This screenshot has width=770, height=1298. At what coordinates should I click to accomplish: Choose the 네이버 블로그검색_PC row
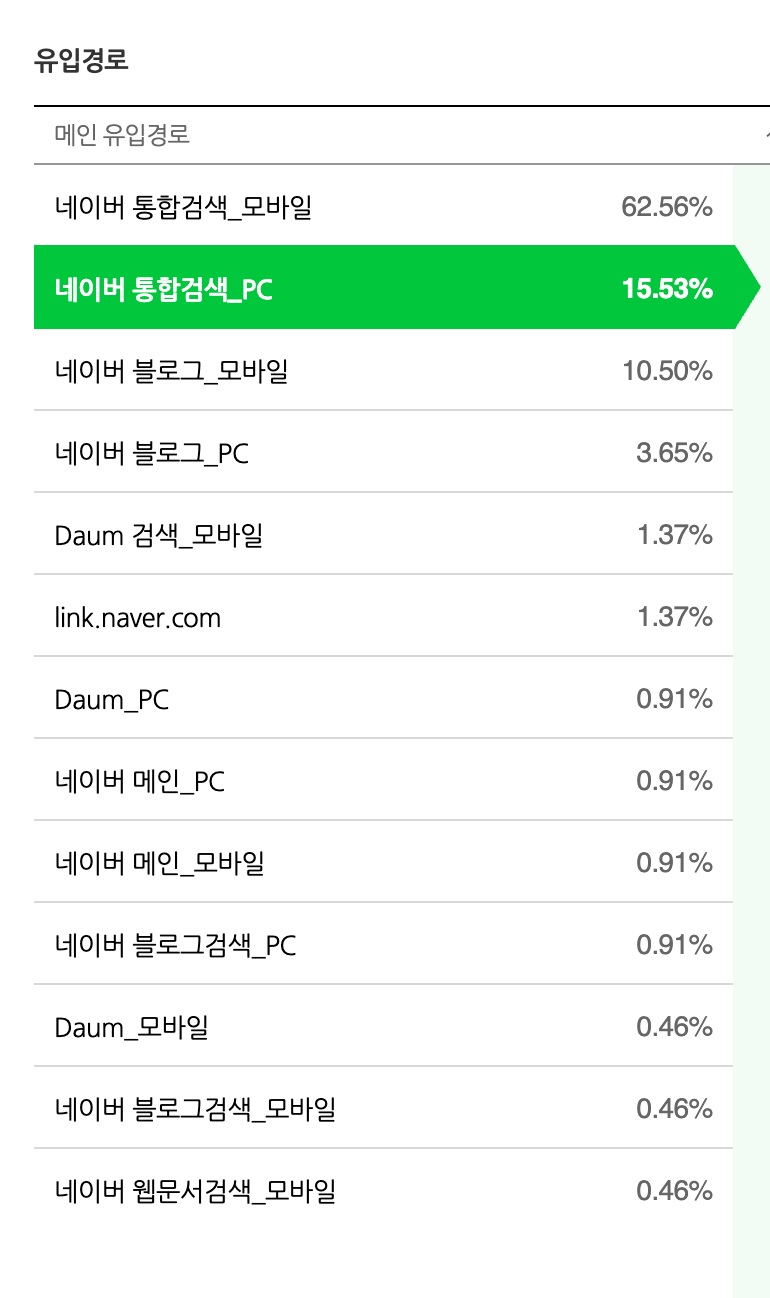pos(383,944)
